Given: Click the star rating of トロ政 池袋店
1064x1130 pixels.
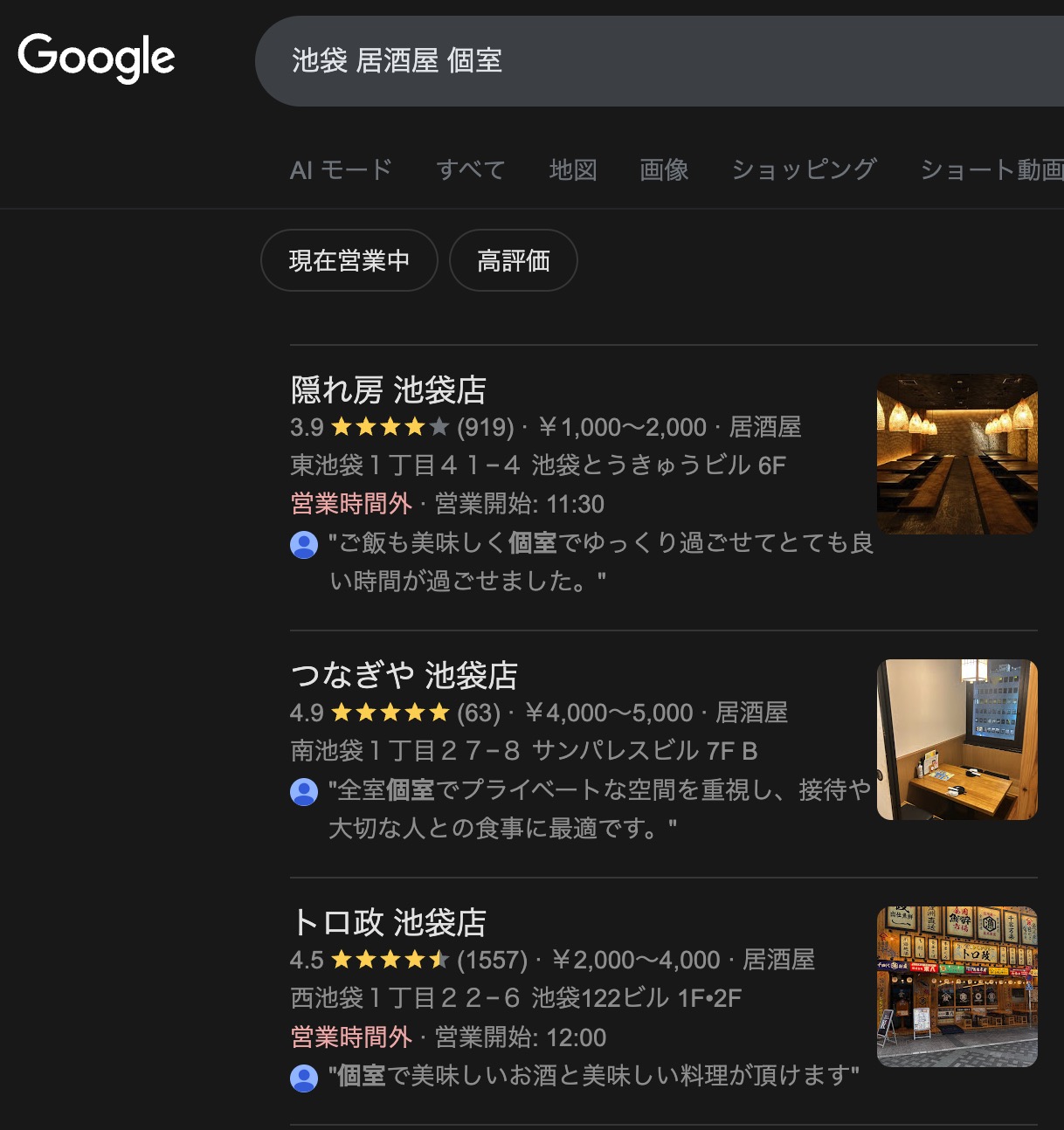Looking at the screenshot, I should 387,960.
